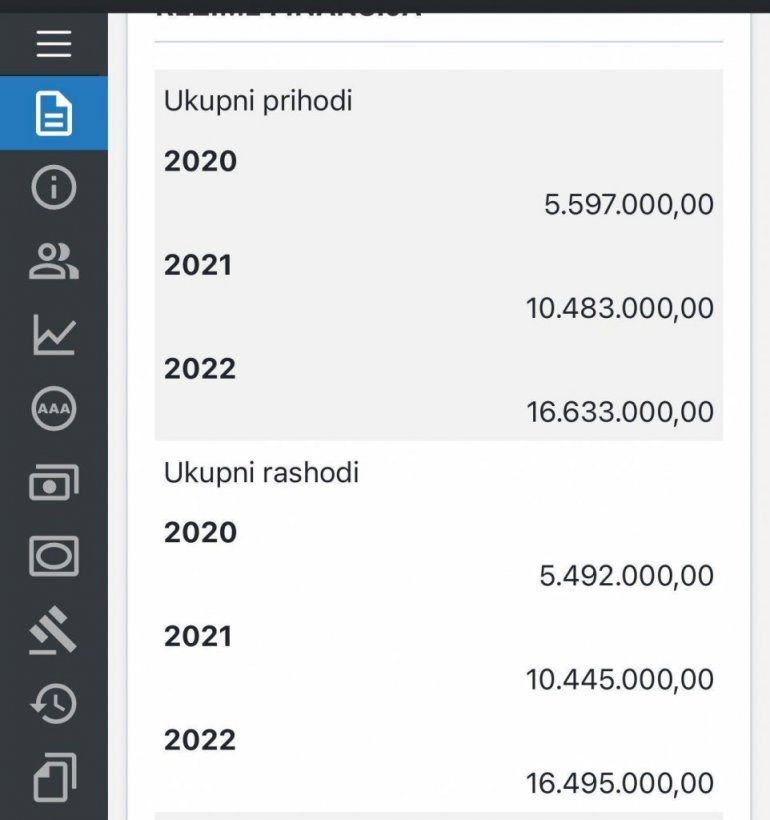Viewport: 770px width, 820px height.
Task: Open the copy documents icon
Action: [x=54, y=779]
